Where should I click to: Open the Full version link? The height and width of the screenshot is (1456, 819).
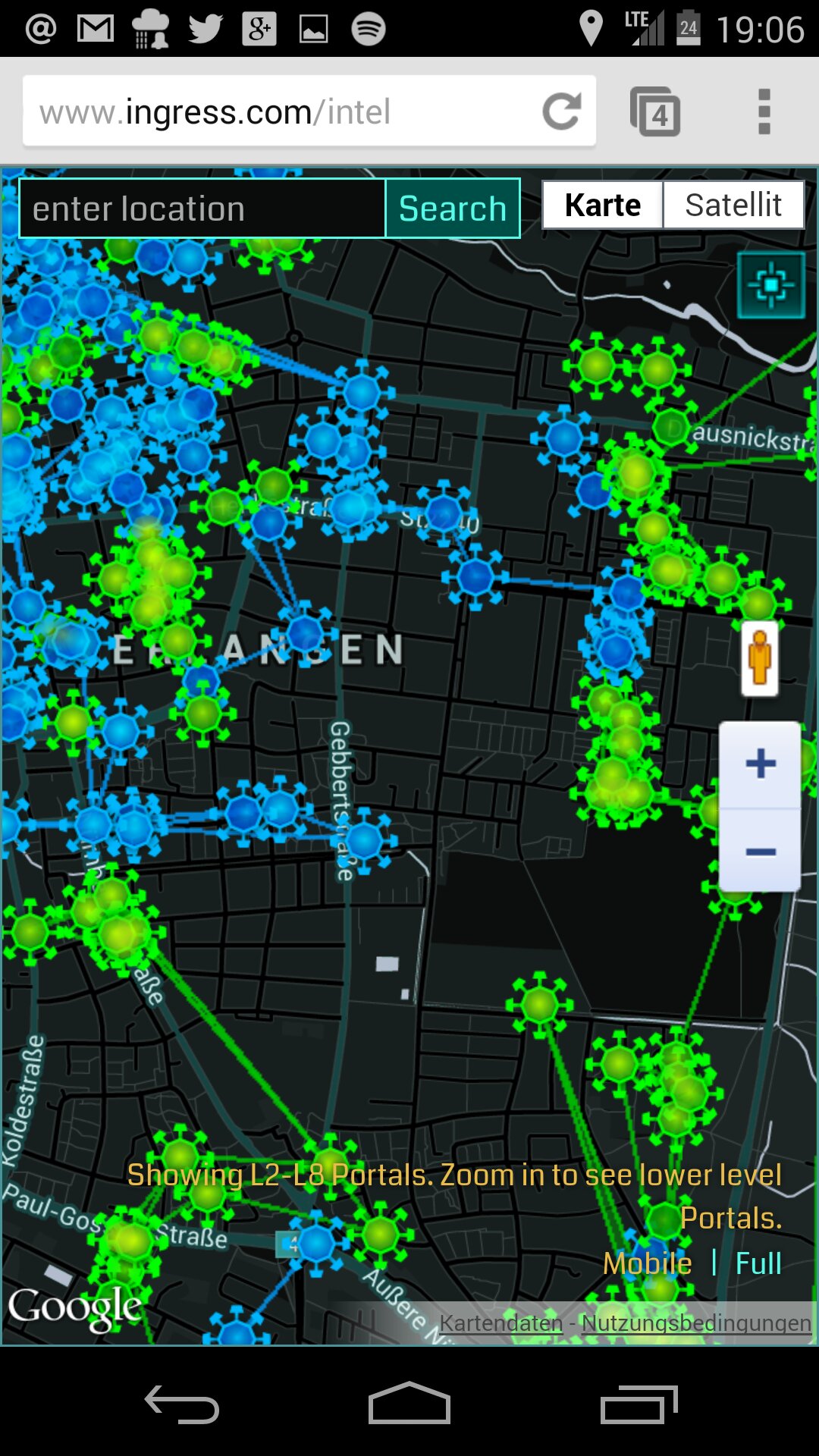[758, 1263]
